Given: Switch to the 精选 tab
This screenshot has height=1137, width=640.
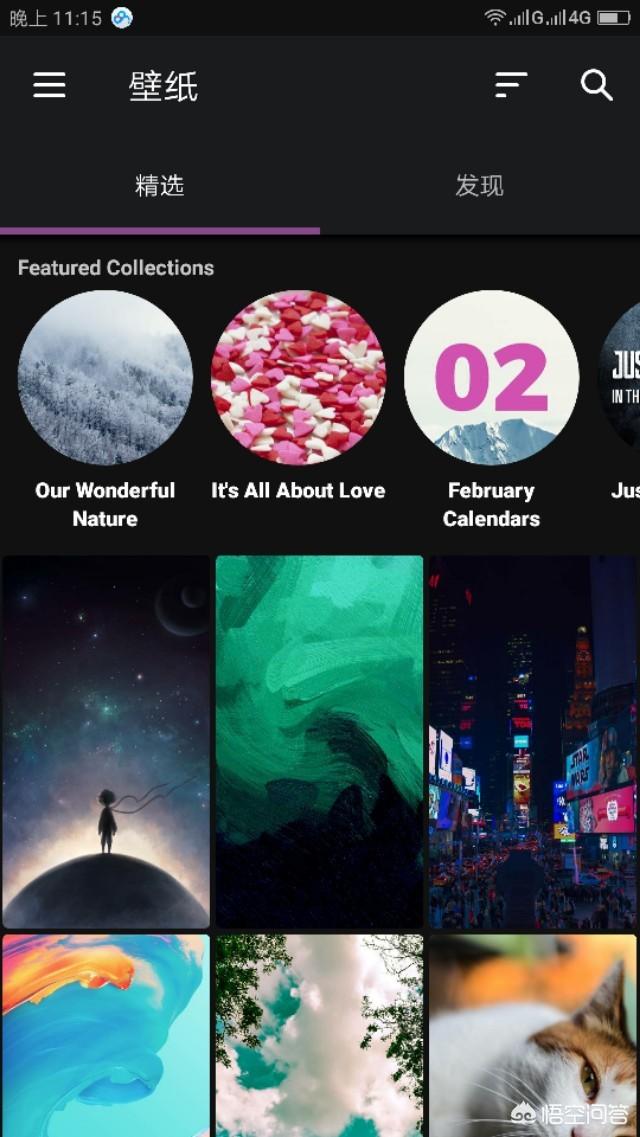Looking at the screenshot, I should [160, 186].
